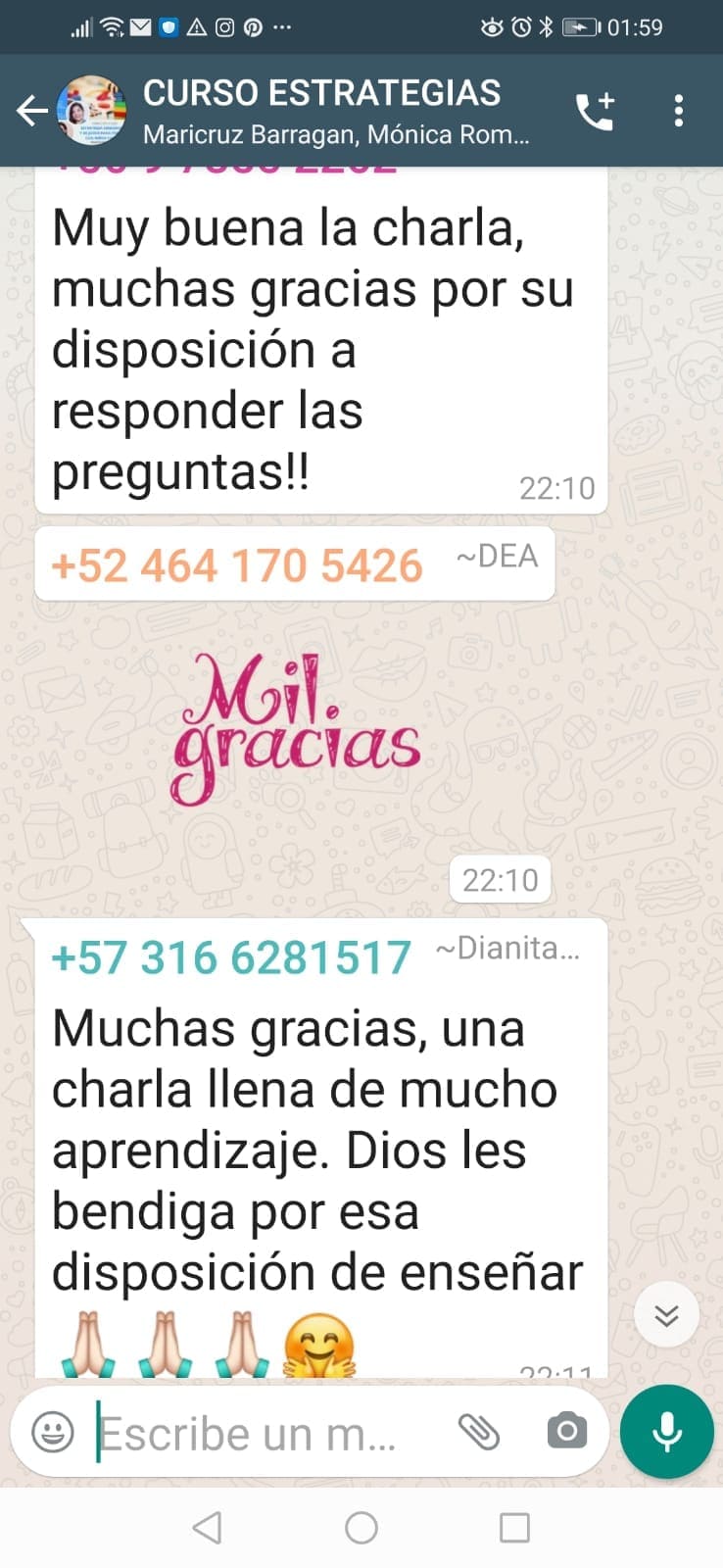Screen dimensions: 723x1568
Task: Start a group call
Action: 595,111
